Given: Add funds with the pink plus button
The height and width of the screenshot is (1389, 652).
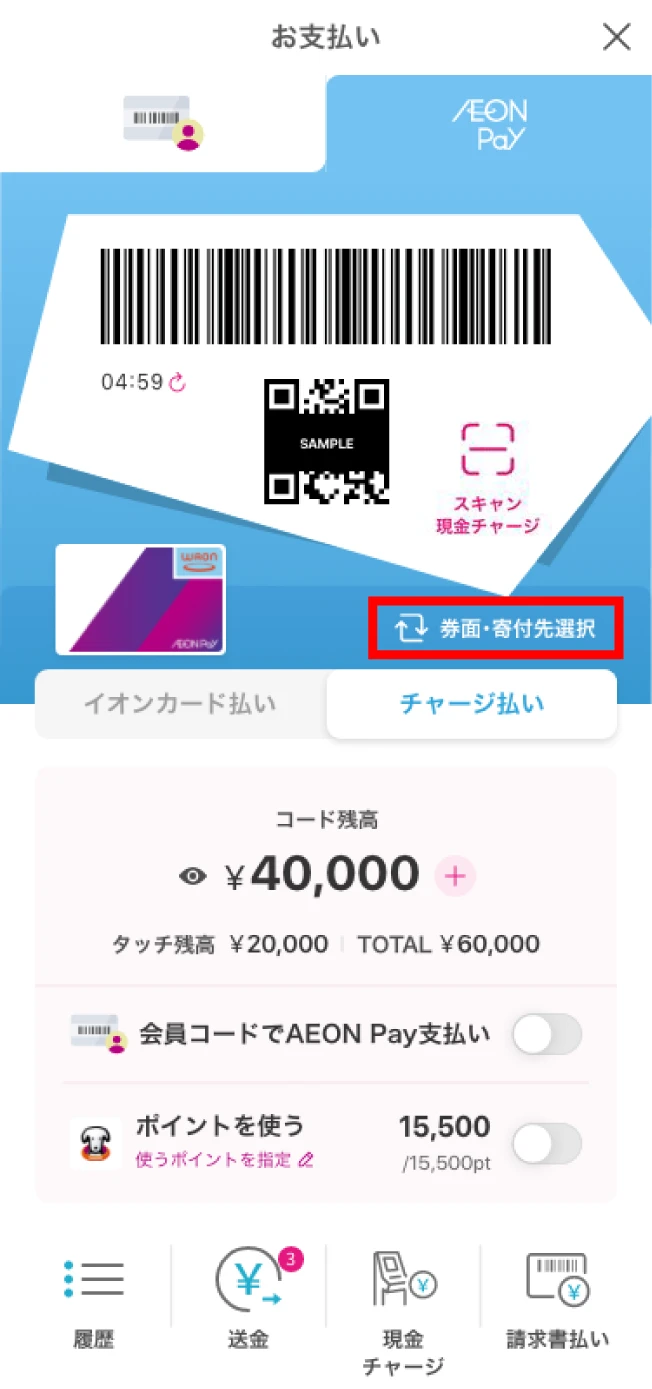Looking at the screenshot, I should click(455, 877).
